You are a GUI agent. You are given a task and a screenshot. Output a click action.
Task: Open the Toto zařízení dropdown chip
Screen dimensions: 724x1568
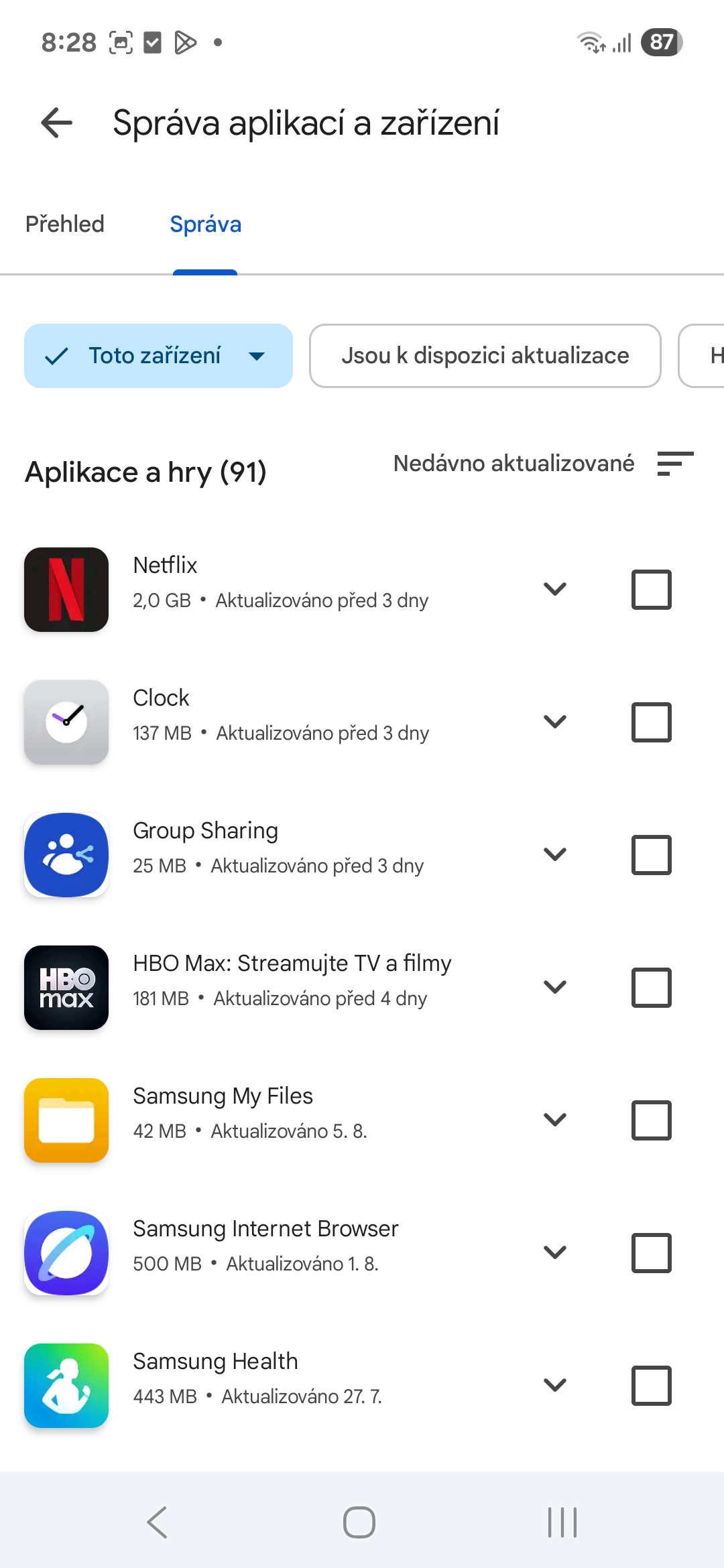[158, 356]
